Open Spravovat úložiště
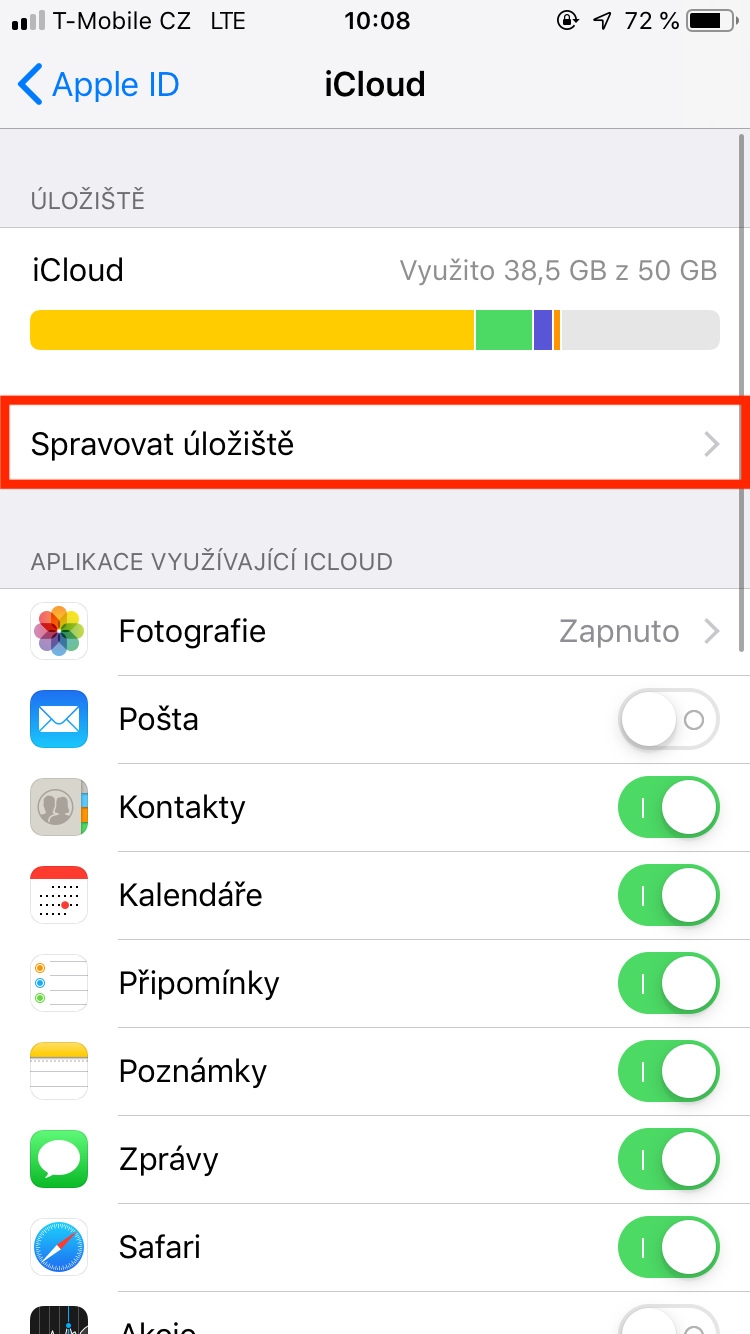The image size is (750, 1334). pyautogui.click(x=374, y=443)
